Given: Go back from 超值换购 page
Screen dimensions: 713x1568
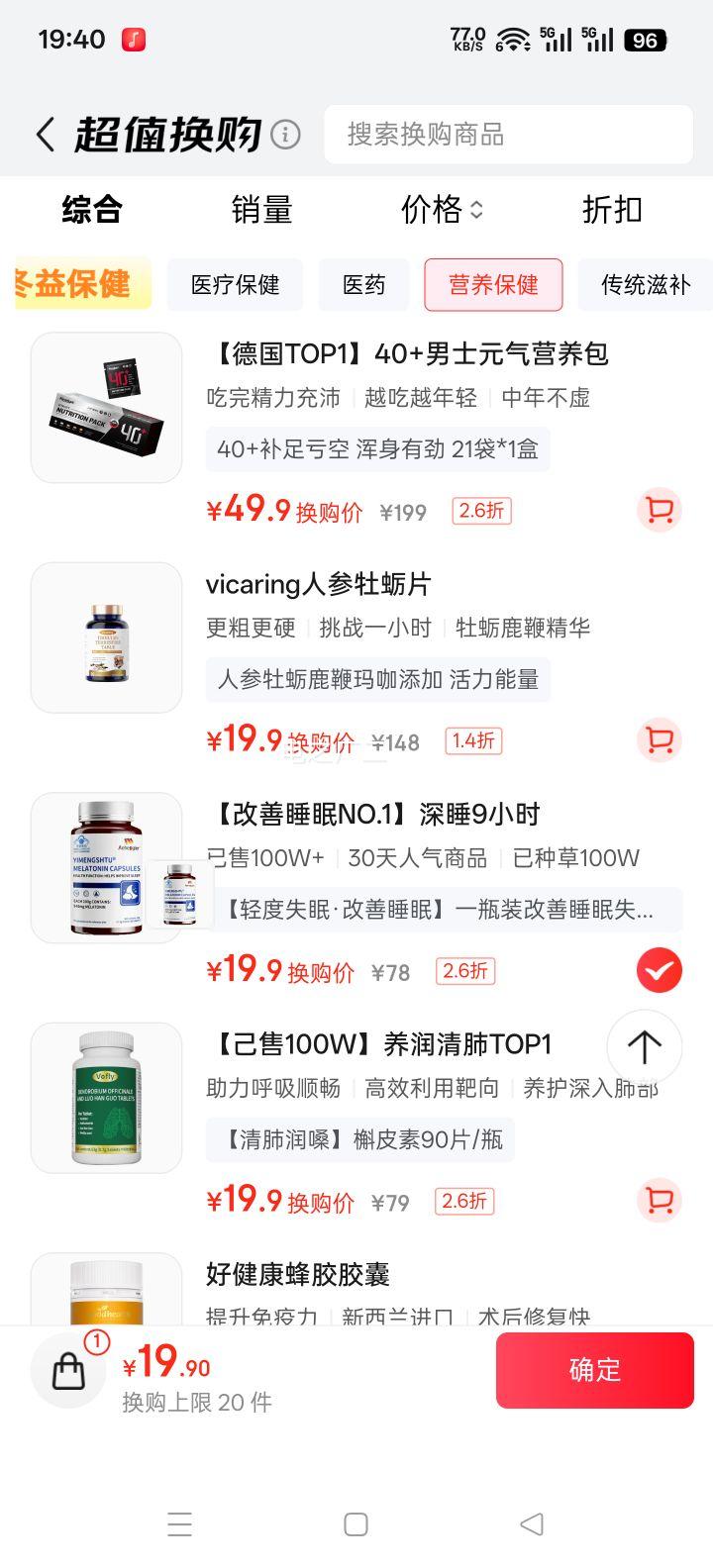Looking at the screenshot, I should pyautogui.click(x=45, y=135).
